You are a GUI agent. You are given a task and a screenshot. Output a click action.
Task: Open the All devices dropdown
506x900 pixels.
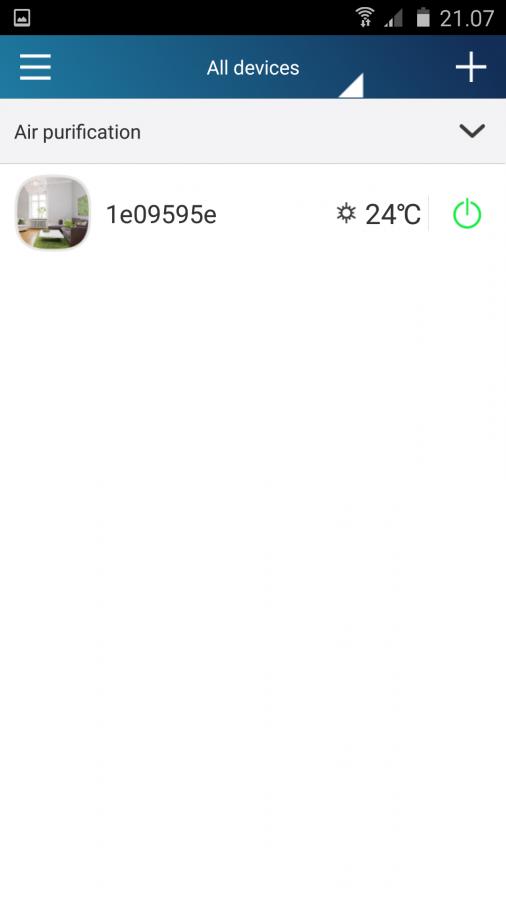tap(252, 68)
